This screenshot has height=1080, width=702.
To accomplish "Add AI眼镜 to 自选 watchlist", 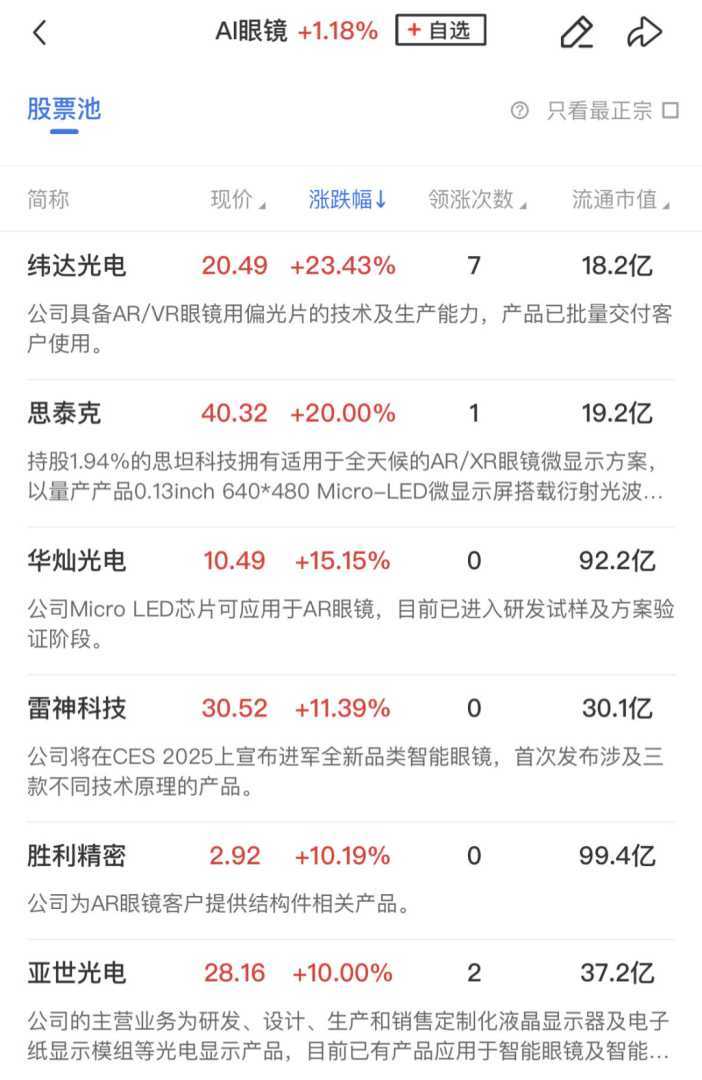I will click(x=440, y=31).
